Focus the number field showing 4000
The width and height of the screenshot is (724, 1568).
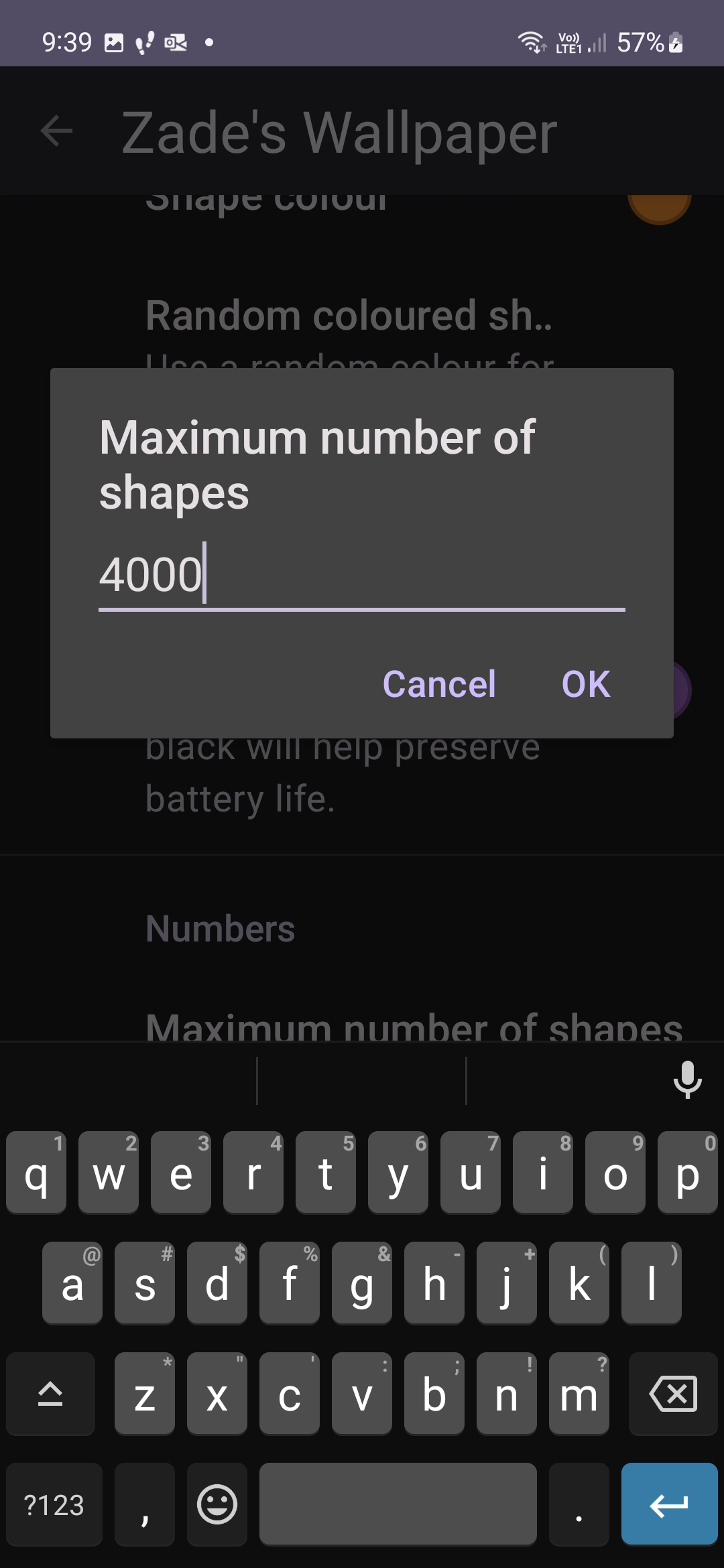click(x=361, y=576)
